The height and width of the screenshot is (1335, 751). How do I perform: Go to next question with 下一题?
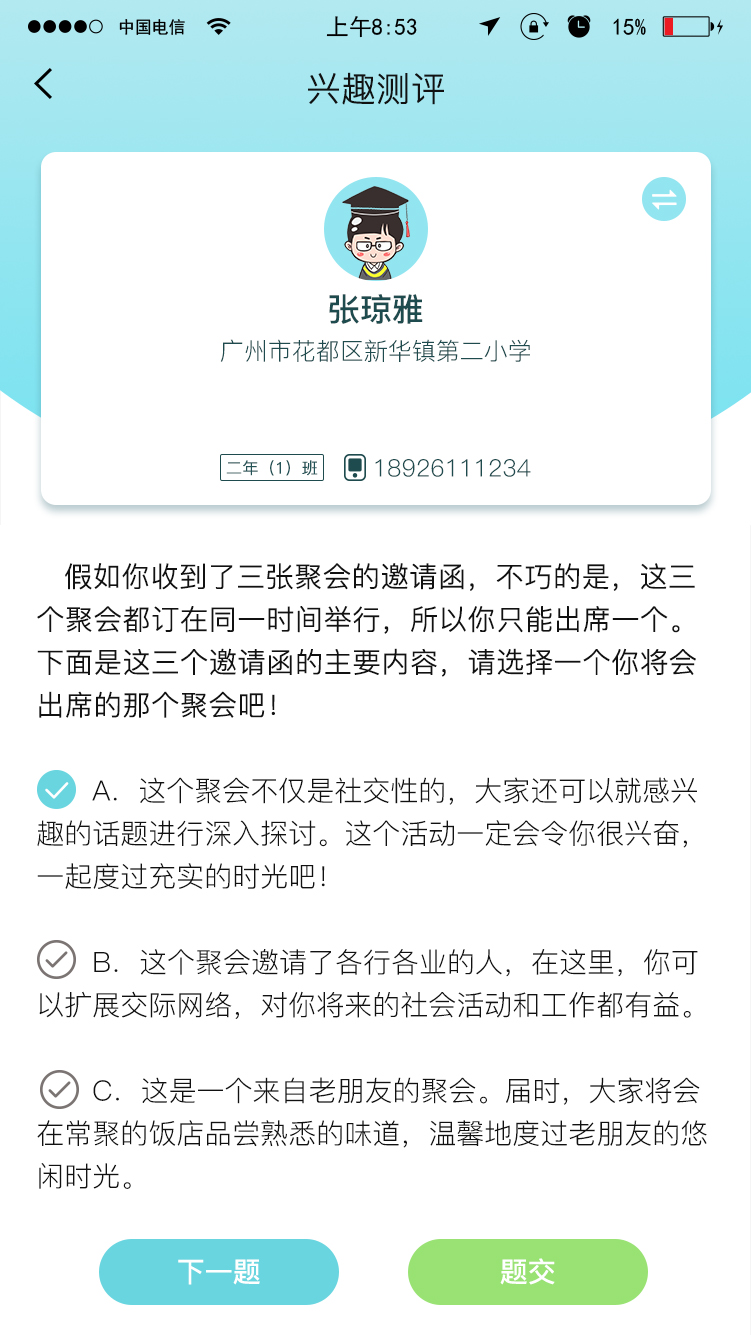click(x=219, y=1272)
